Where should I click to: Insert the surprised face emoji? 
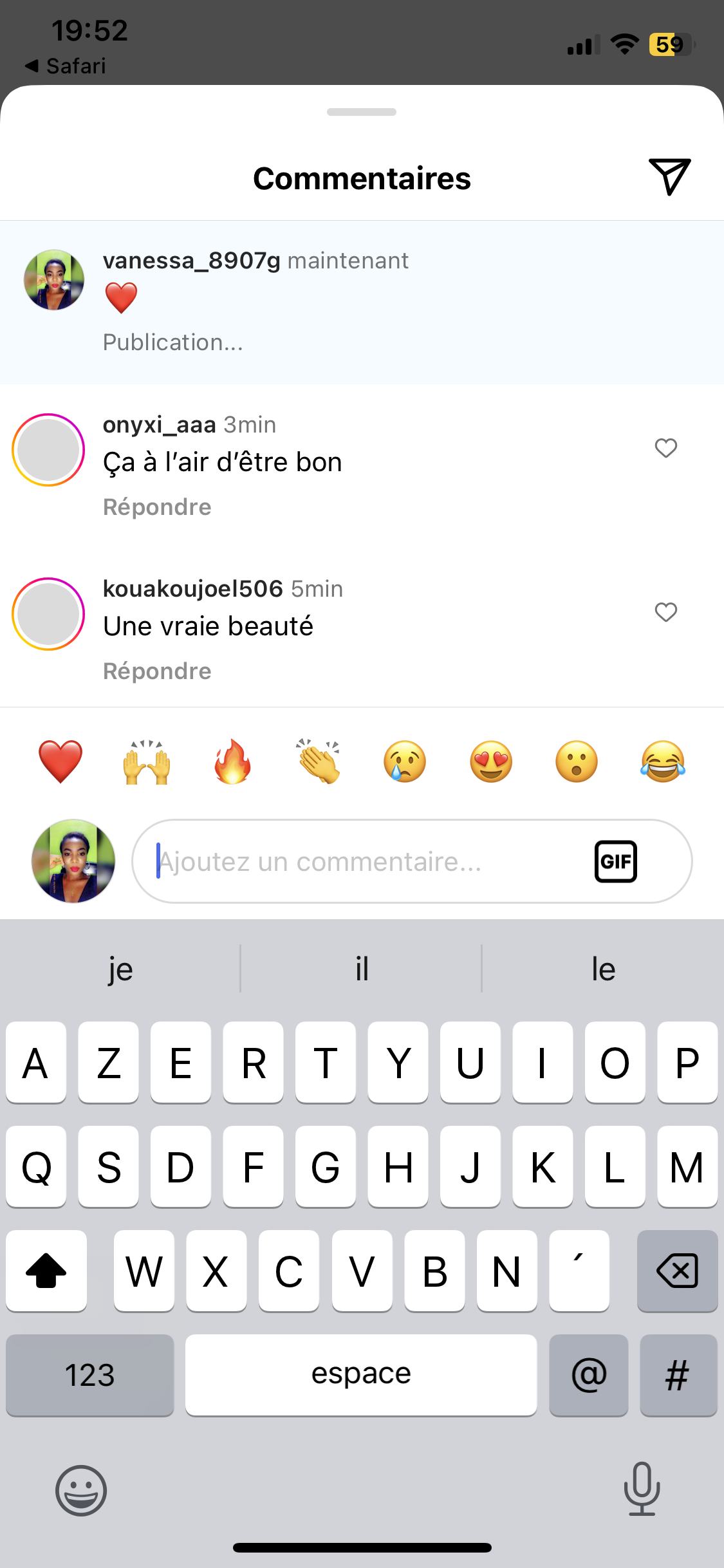577,761
